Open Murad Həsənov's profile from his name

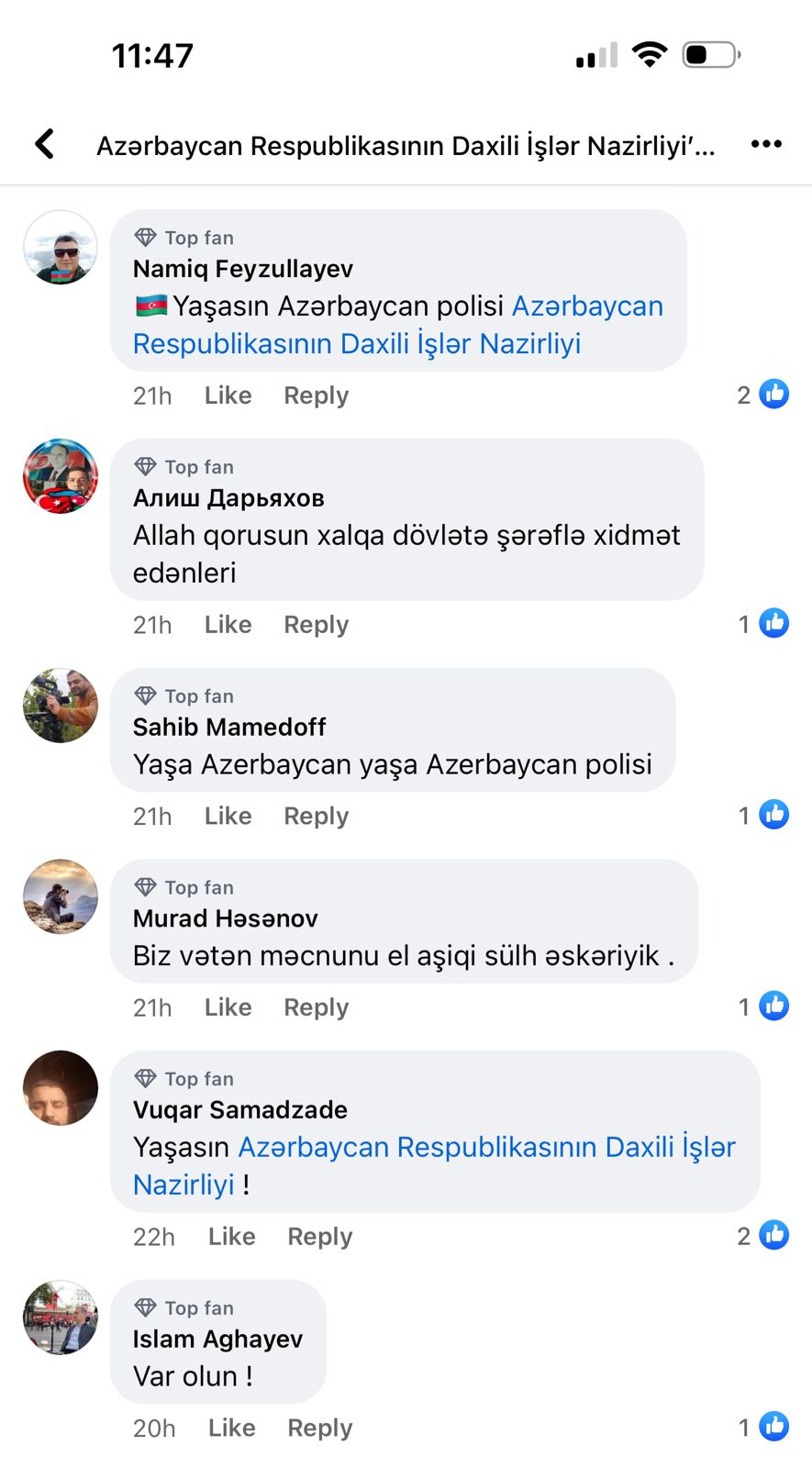225,918
